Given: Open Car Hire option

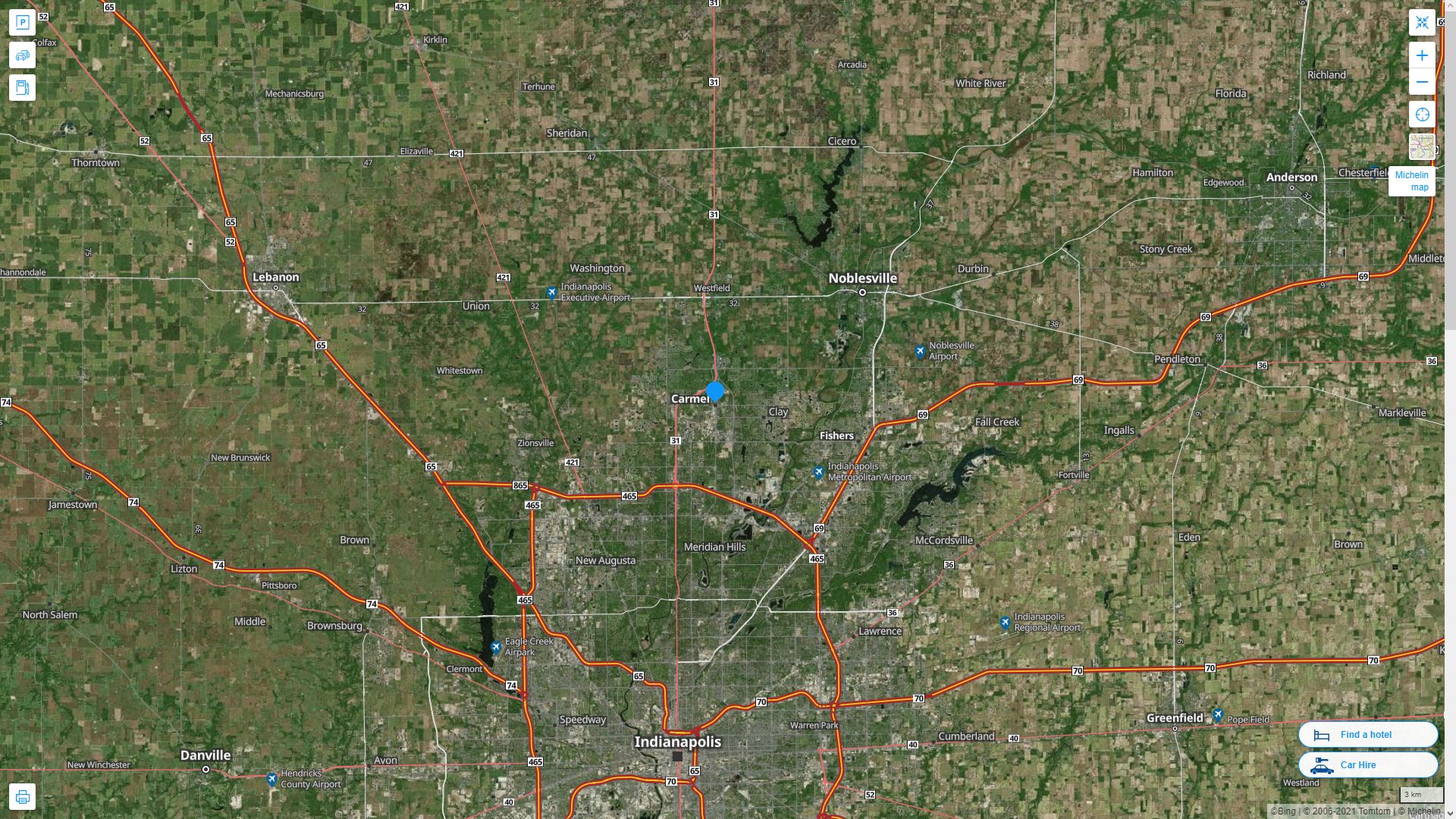Looking at the screenshot, I should click(1367, 764).
